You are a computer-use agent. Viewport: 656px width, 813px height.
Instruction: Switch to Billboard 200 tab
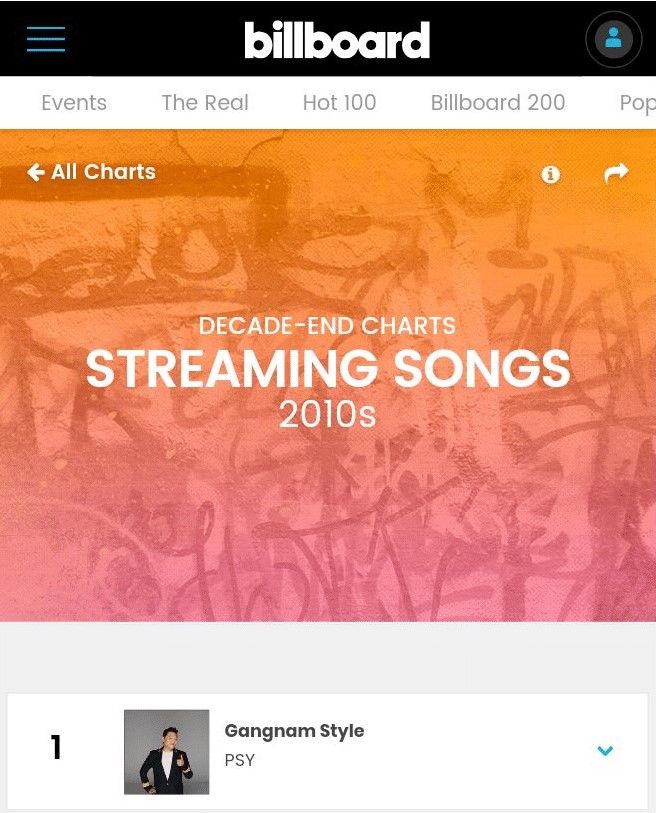click(498, 102)
